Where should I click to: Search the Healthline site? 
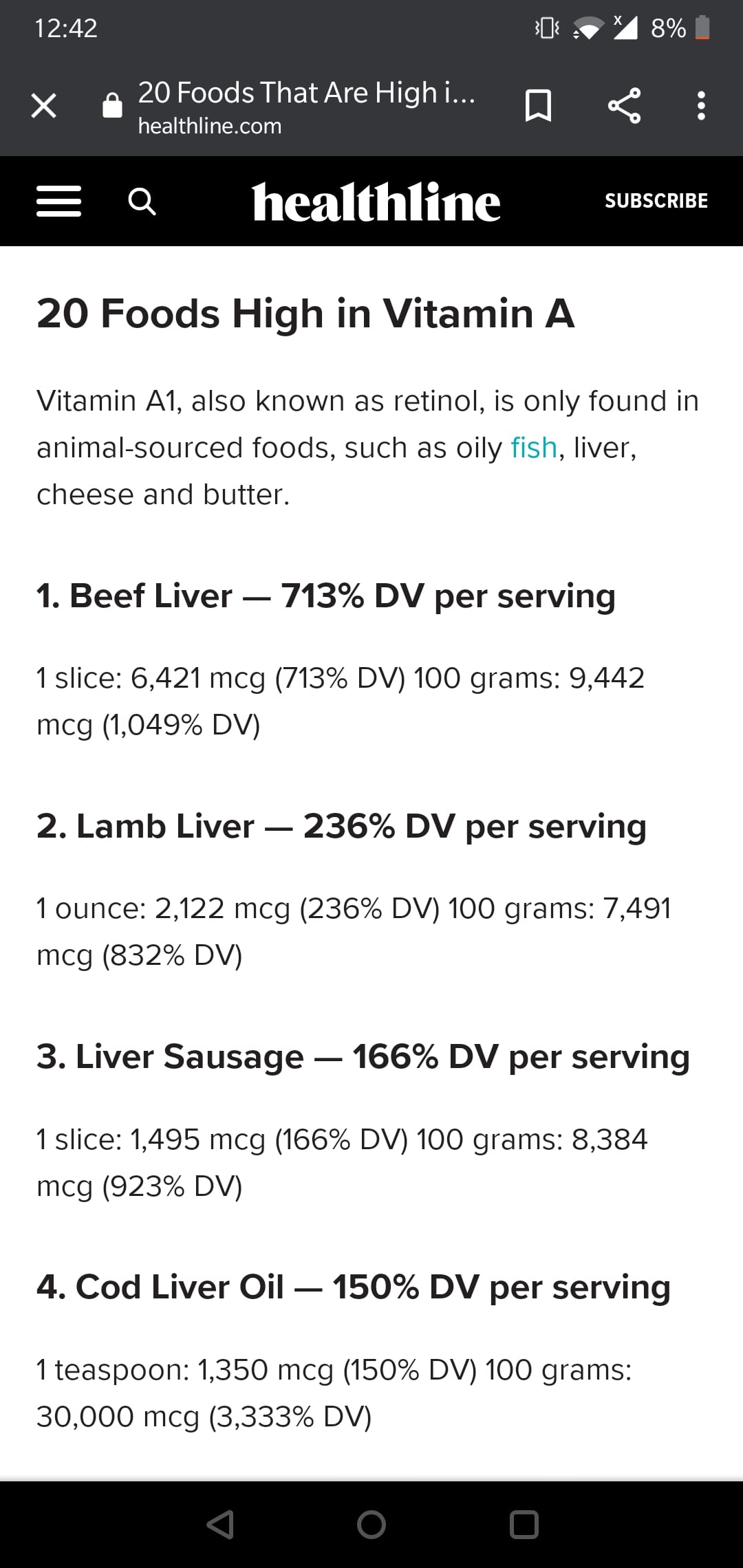coord(142,202)
